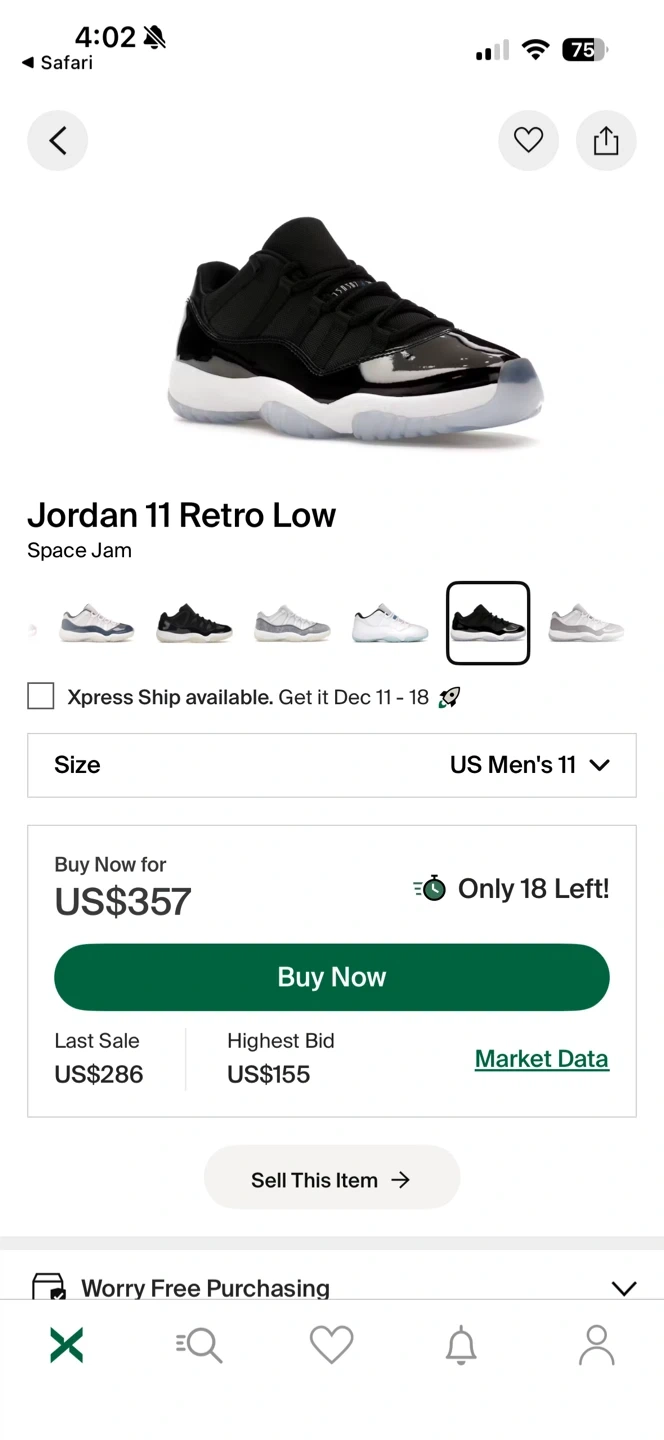Open the search tab in bottom bar

(199, 1345)
